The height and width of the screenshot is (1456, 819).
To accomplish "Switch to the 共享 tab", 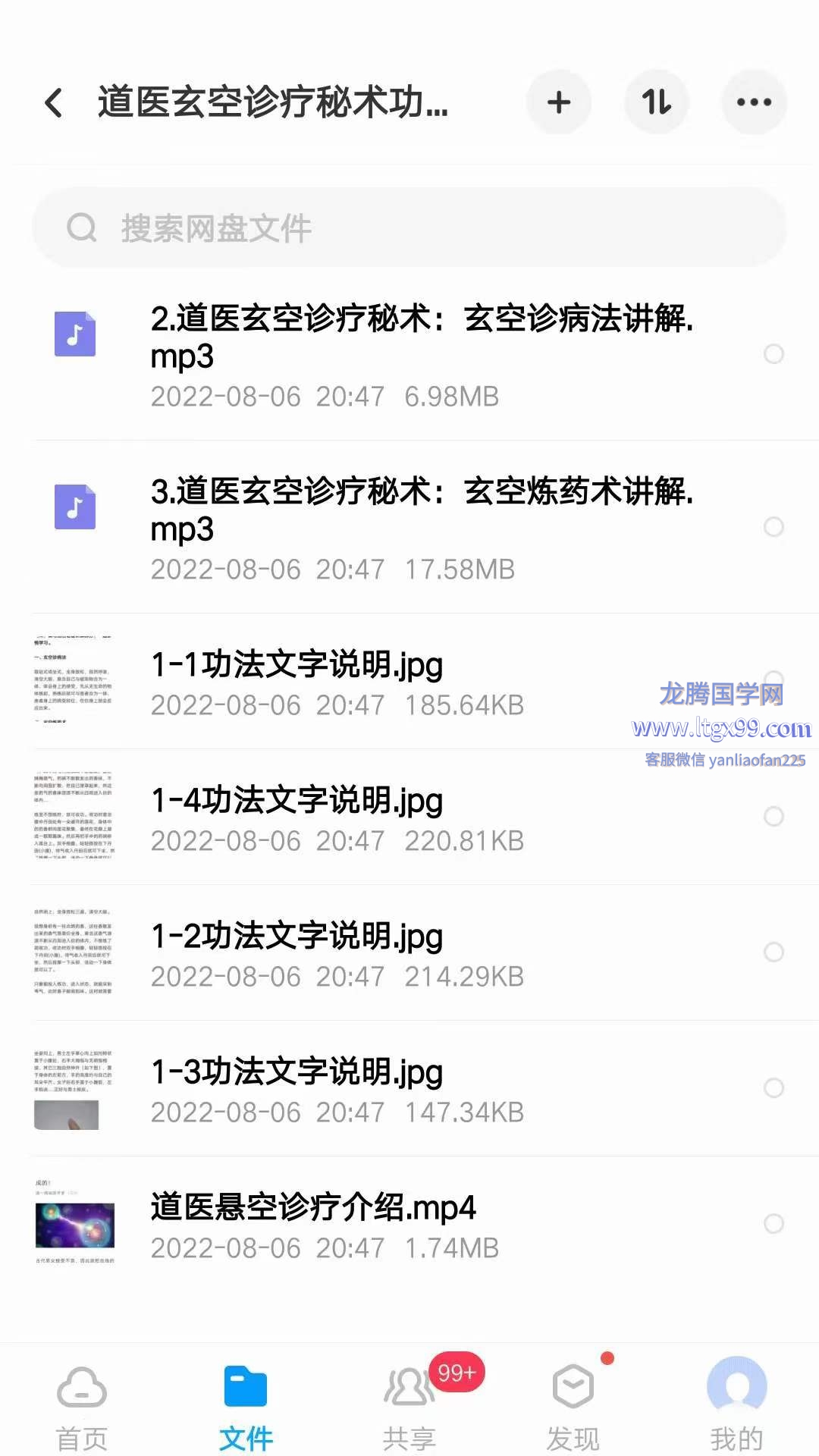I will point(409,1407).
